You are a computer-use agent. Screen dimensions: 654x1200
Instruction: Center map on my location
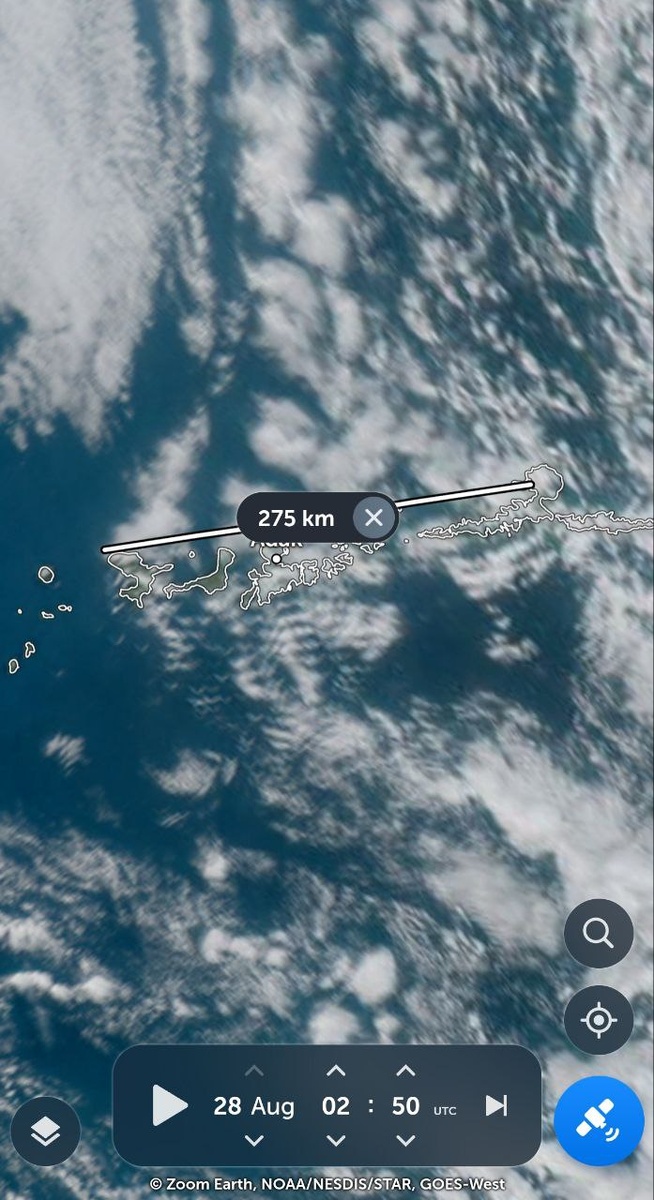point(598,1020)
